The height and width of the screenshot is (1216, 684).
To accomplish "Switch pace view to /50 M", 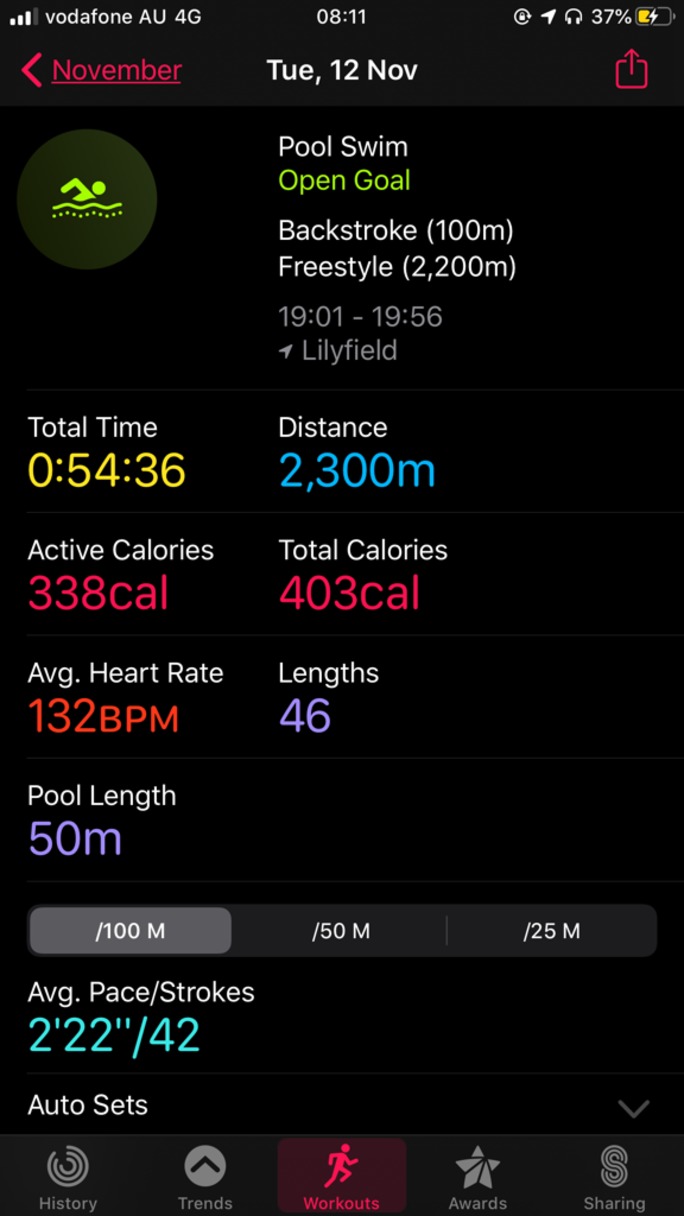I will click(x=341, y=931).
